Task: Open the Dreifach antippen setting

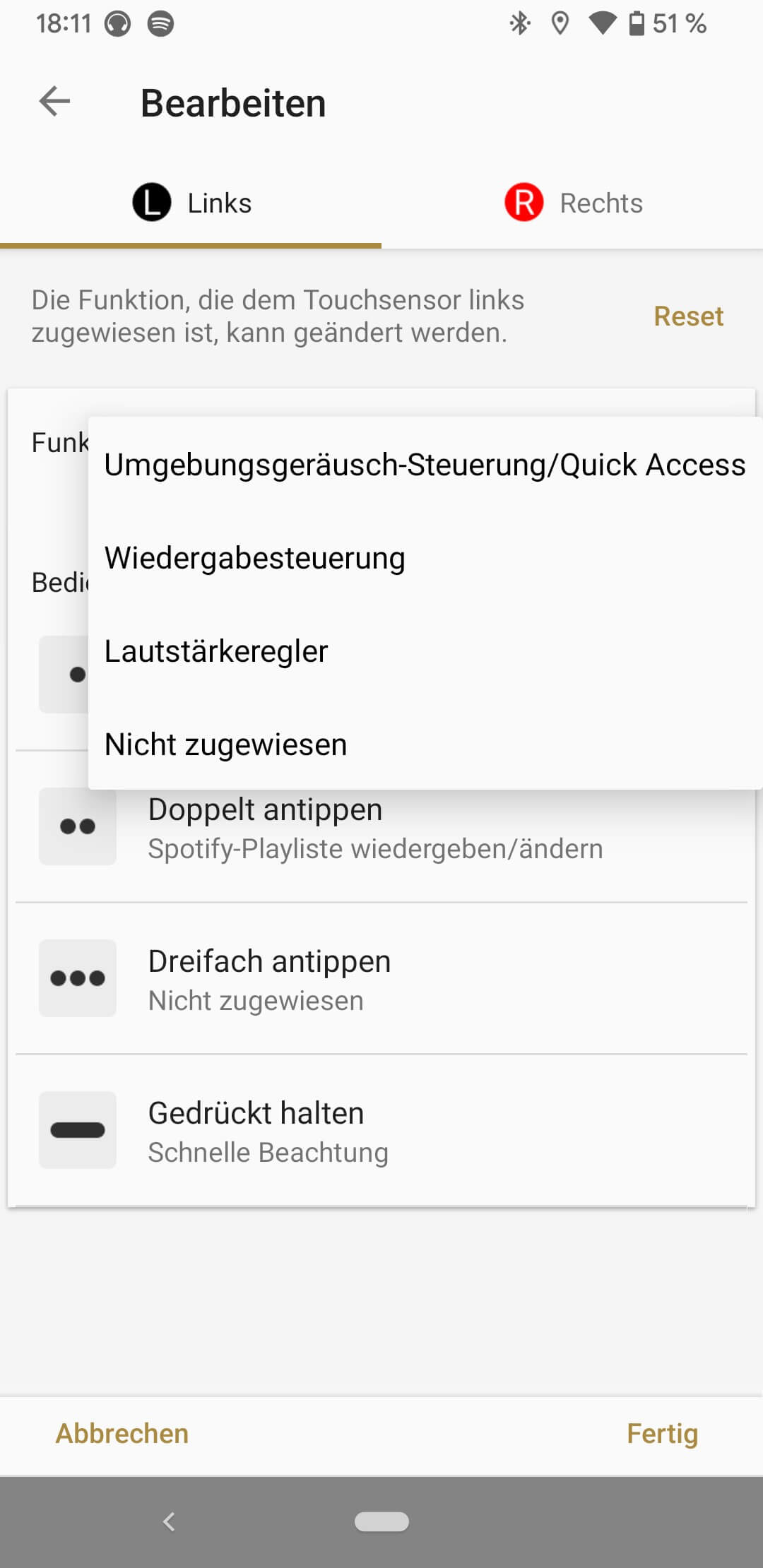Action: coord(381,979)
